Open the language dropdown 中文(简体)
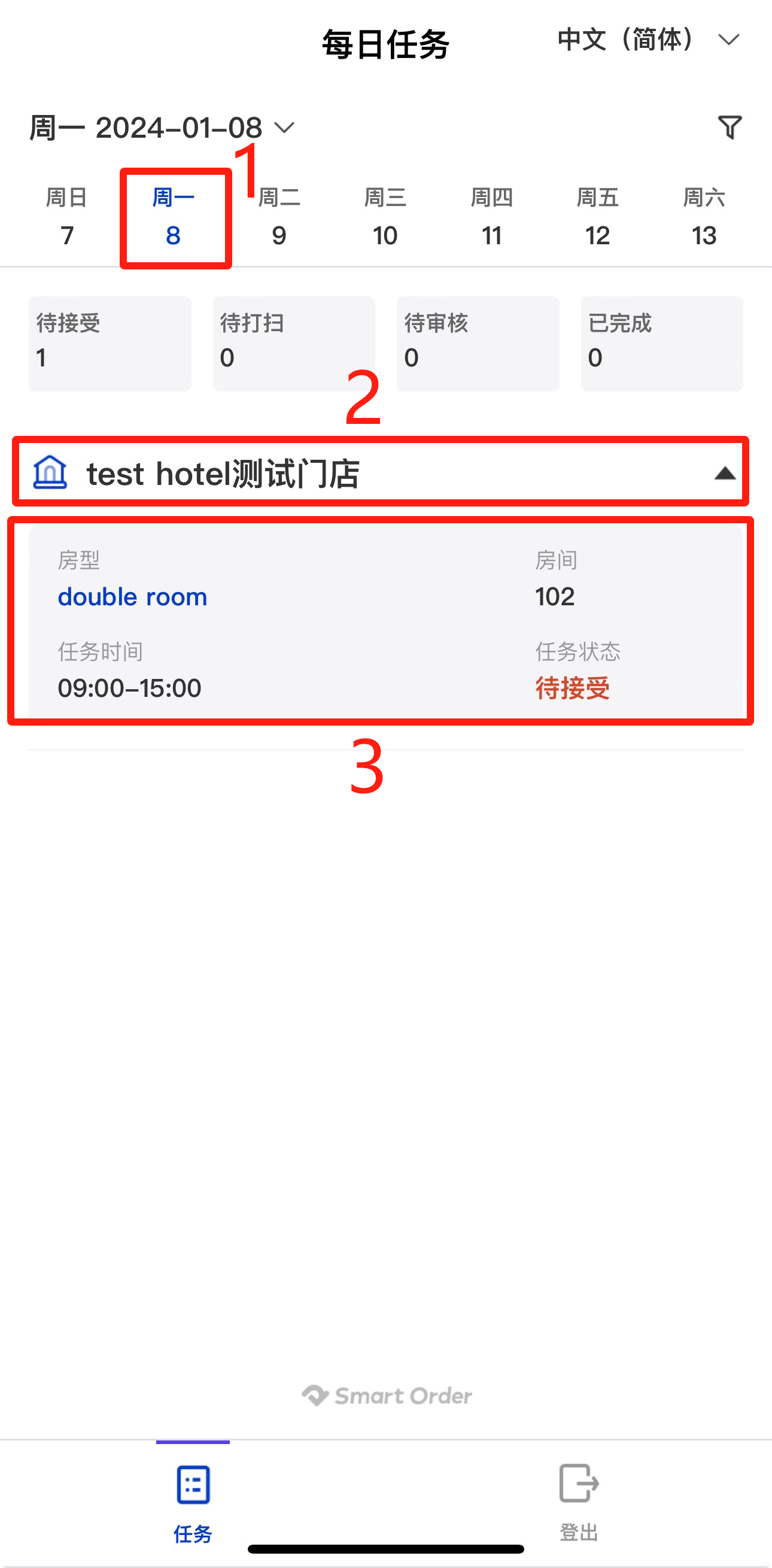This screenshot has width=772, height=1568. [x=648, y=40]
